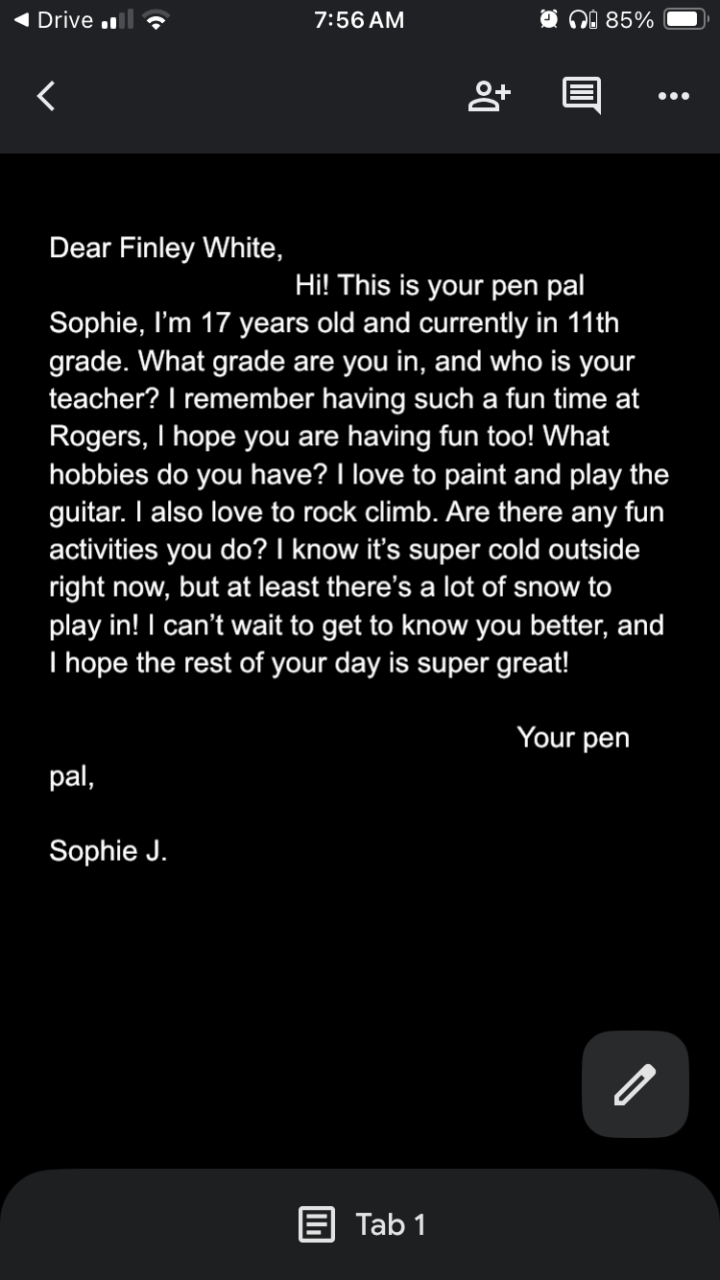Screen dimensions: 720x1280
Task: Open the Tab 1 document tabs selector
Action: click(x=362, y=1224)
